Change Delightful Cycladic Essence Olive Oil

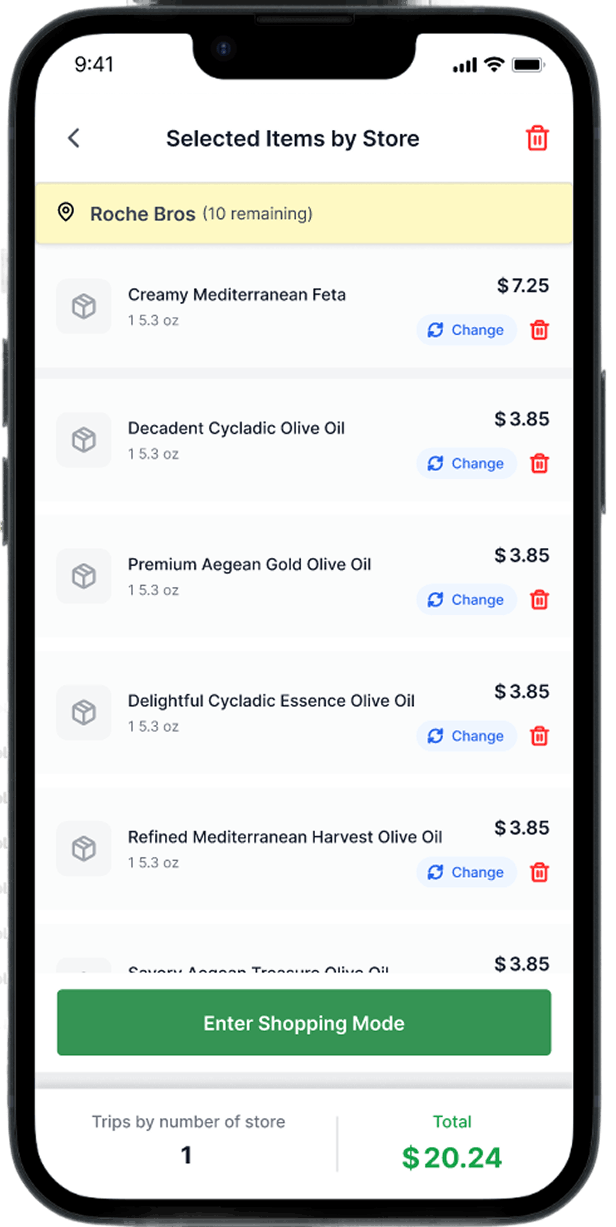[466, 736]
